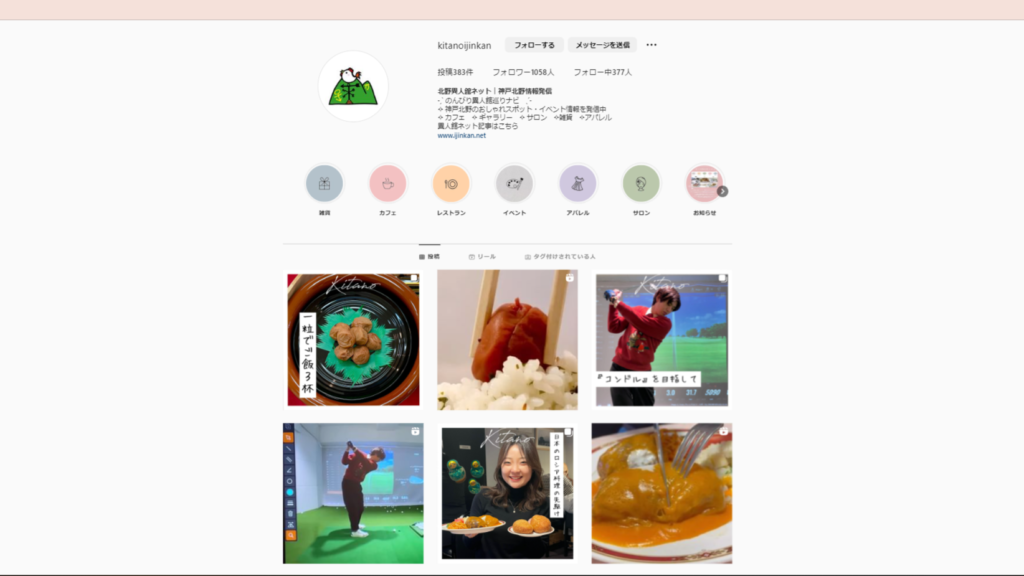
Task: Switch to the リール tab
Action: pos(482,257)
